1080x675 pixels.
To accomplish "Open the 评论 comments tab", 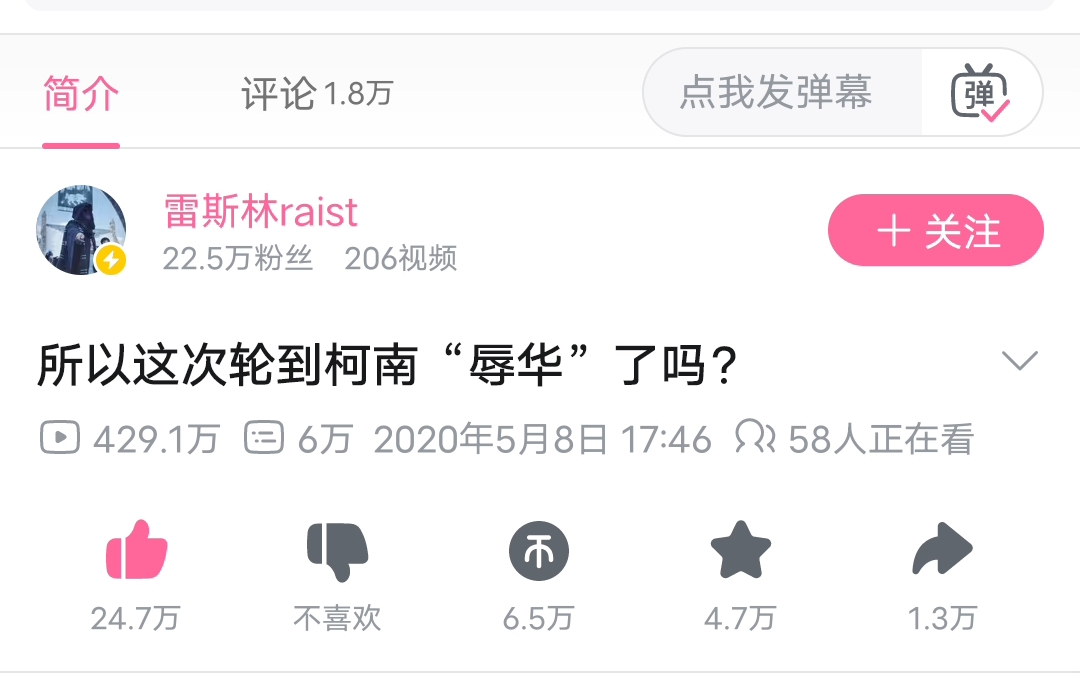I will coord(316,95).
